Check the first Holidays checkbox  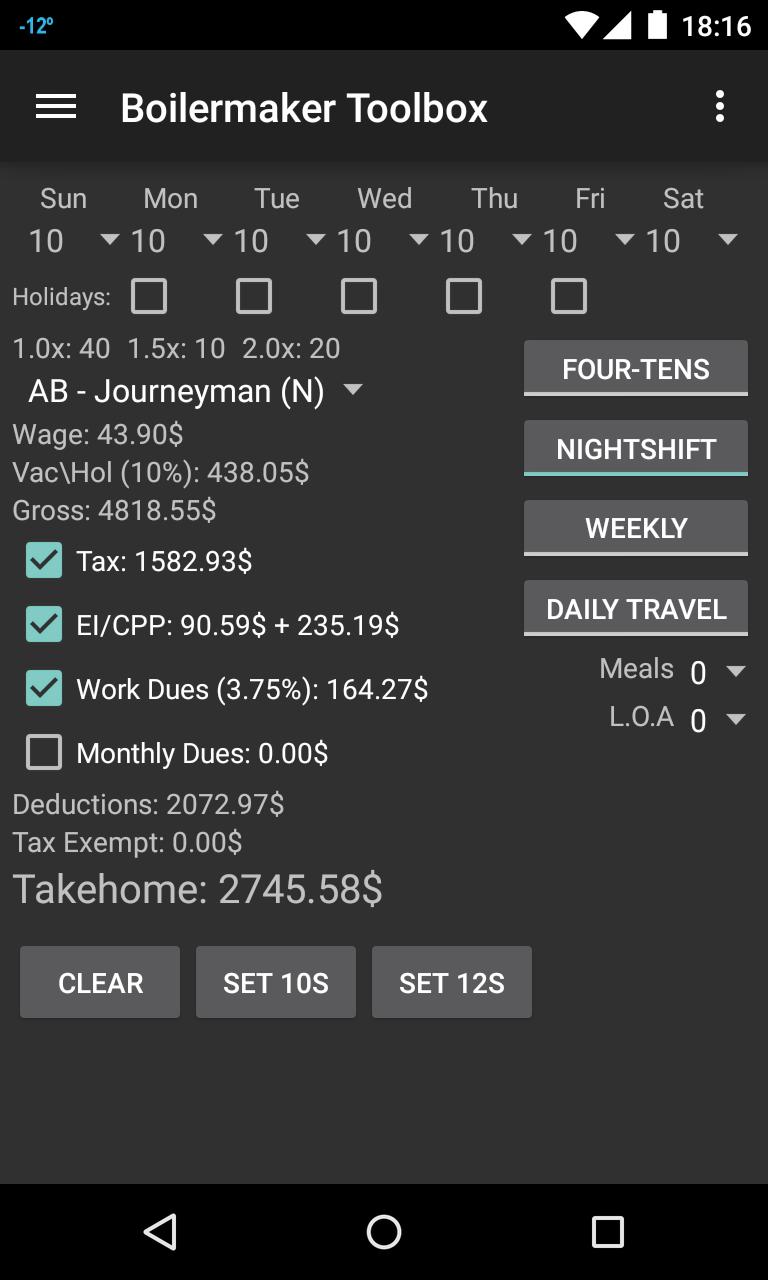coord(149,296)
